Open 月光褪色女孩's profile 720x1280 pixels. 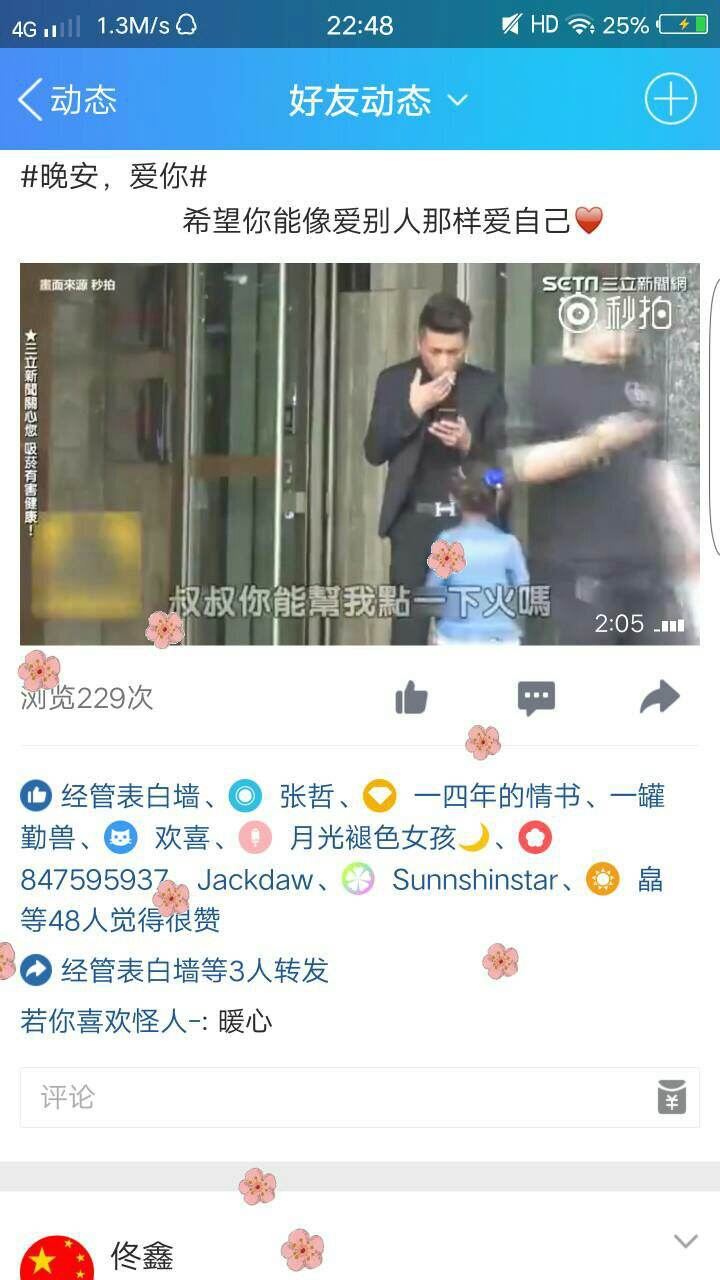click(x=372, y=838)
